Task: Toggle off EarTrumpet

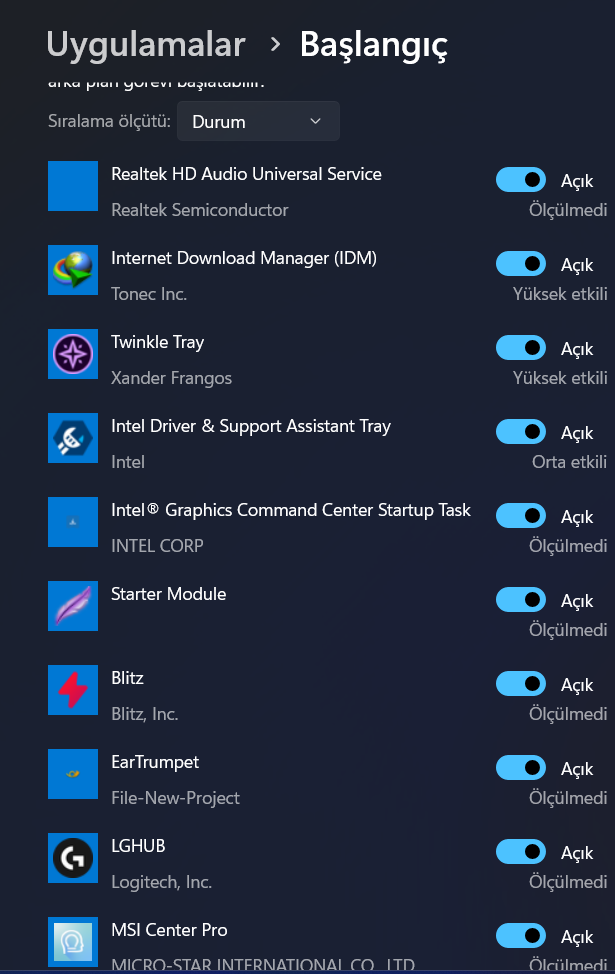Action: pyautogui.click(x=521, y=768)
